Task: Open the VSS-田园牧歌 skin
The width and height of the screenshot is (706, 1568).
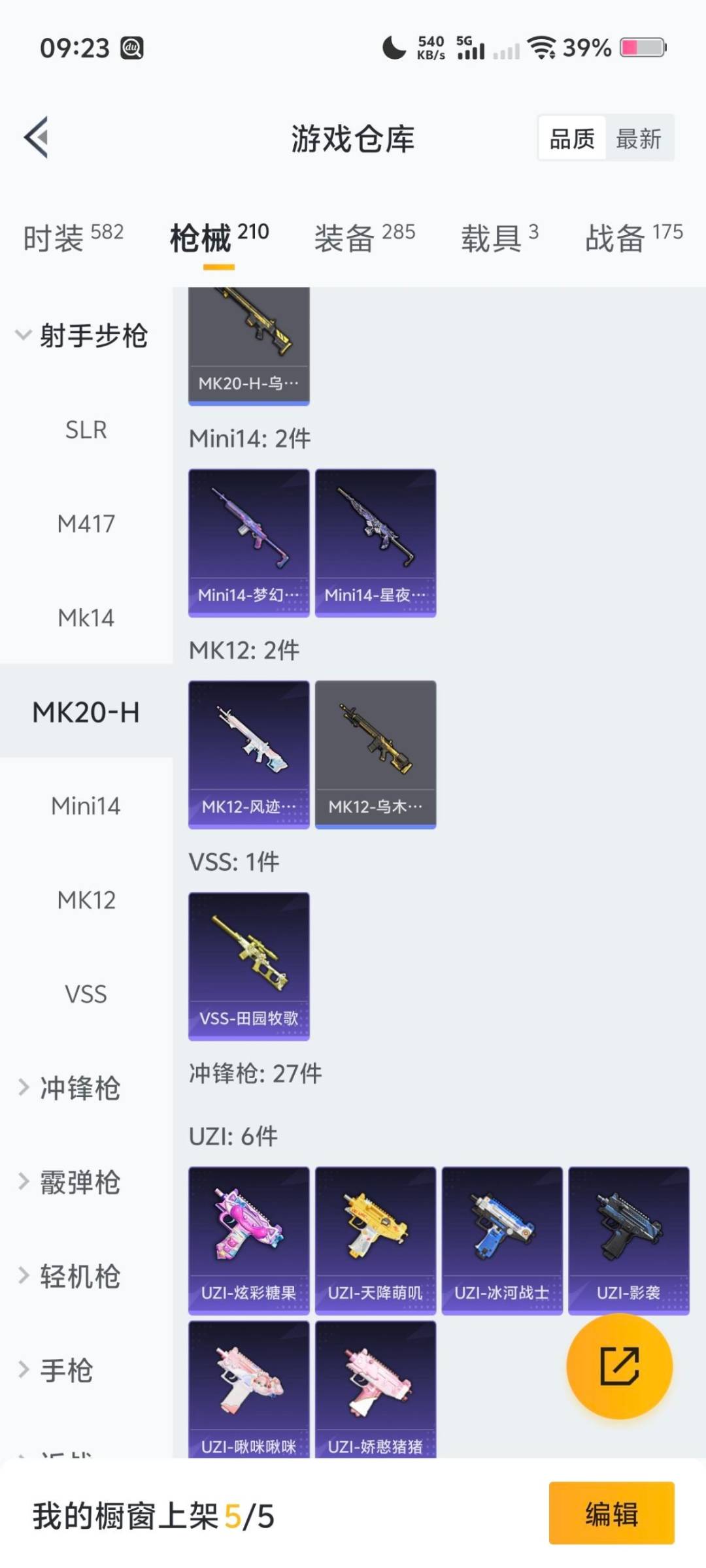Action: click(248, 966)
